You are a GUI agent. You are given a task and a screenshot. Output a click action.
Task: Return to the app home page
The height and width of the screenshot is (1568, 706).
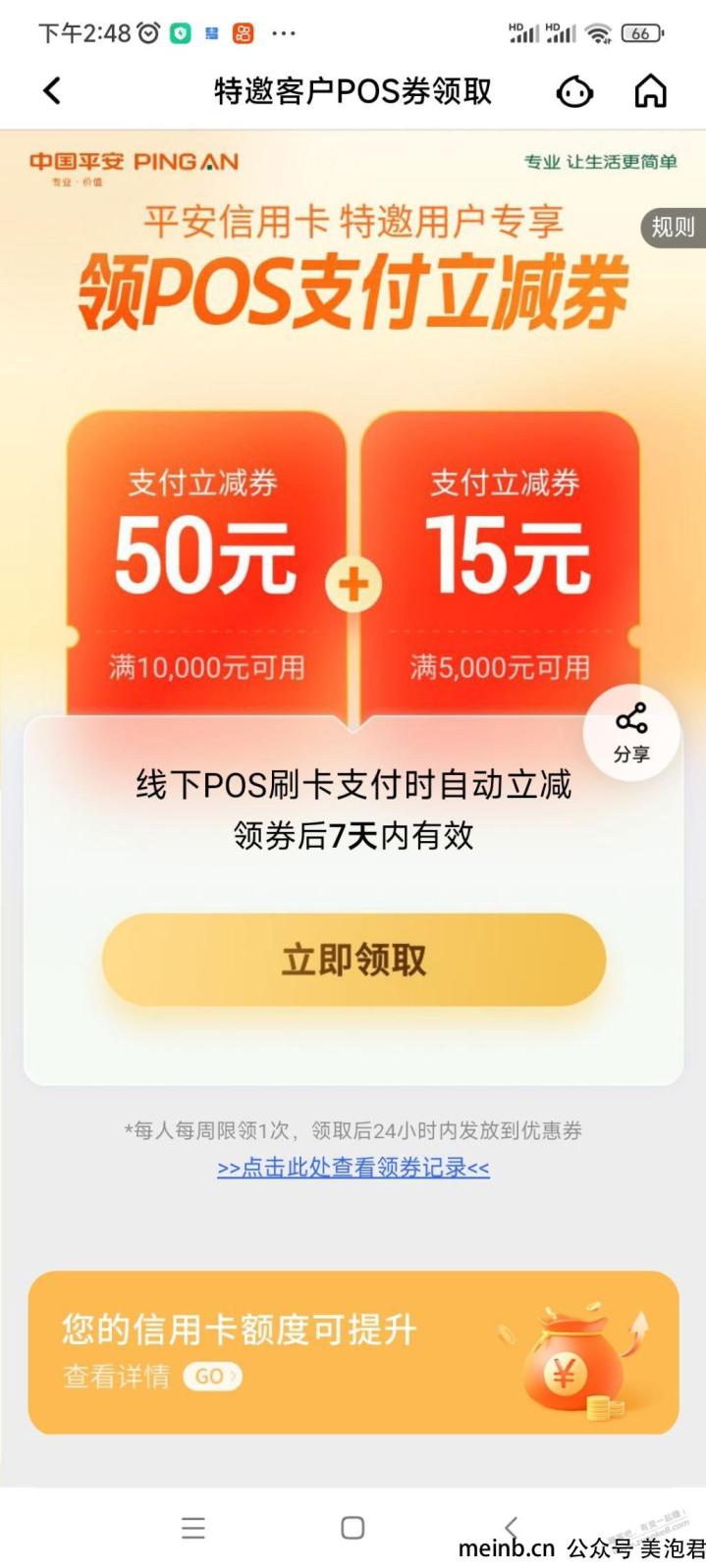click(x=650, y=91)
